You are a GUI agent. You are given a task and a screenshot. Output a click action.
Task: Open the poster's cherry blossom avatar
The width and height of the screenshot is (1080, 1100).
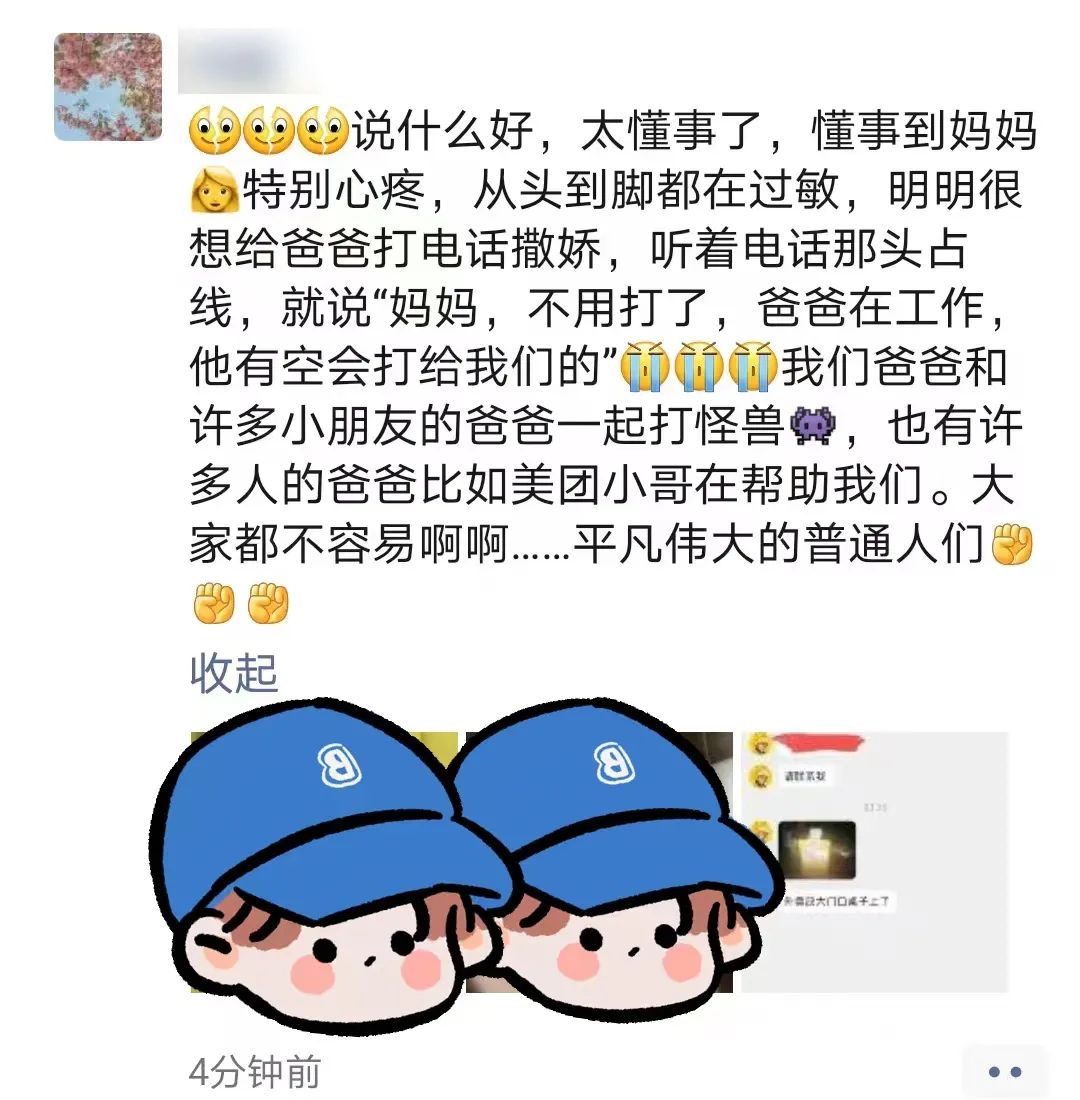click(107, 87)
